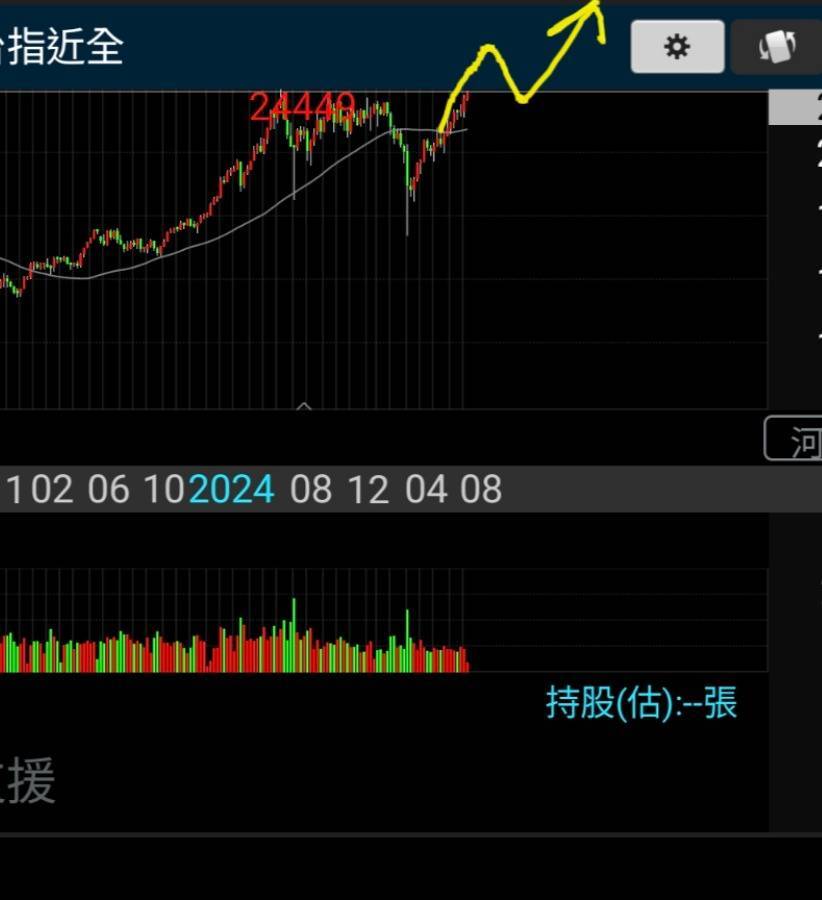The width and height of the screenshot is (822, 900).
Task: Tap the button labeled 河
Action: (x=796, y=440)
